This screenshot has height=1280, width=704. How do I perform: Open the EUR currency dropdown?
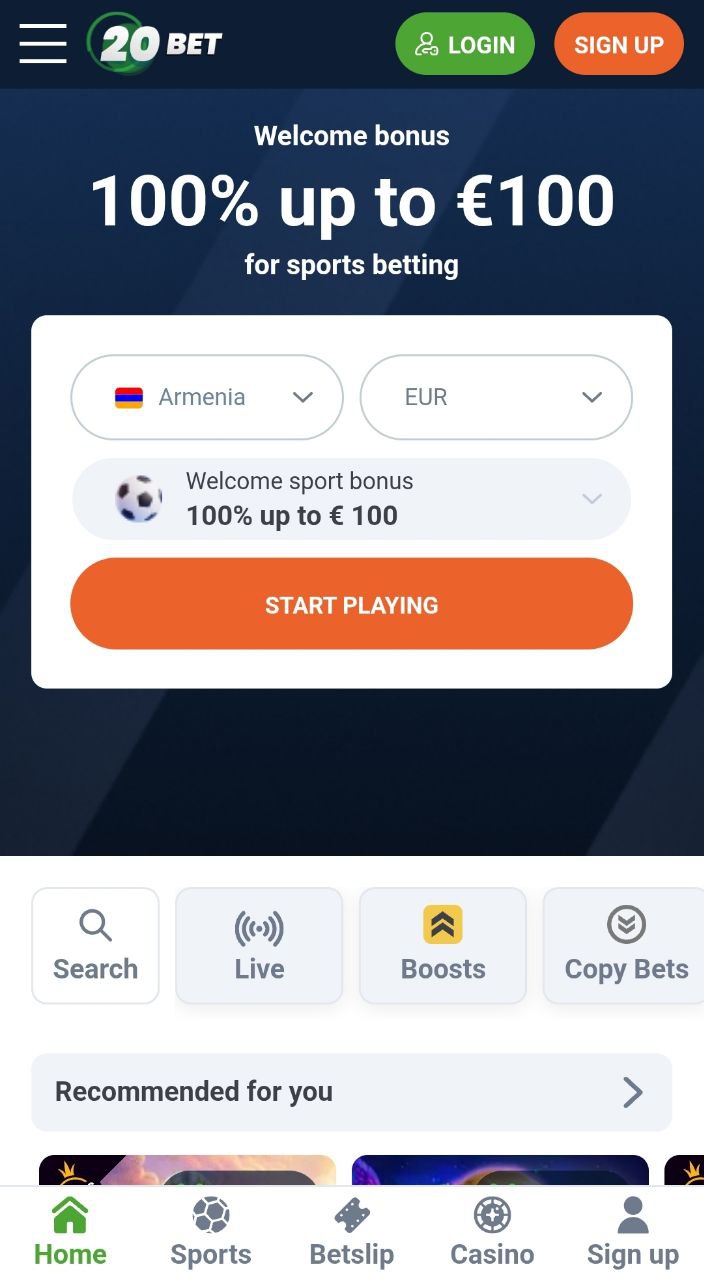click(x=496, y=397)
